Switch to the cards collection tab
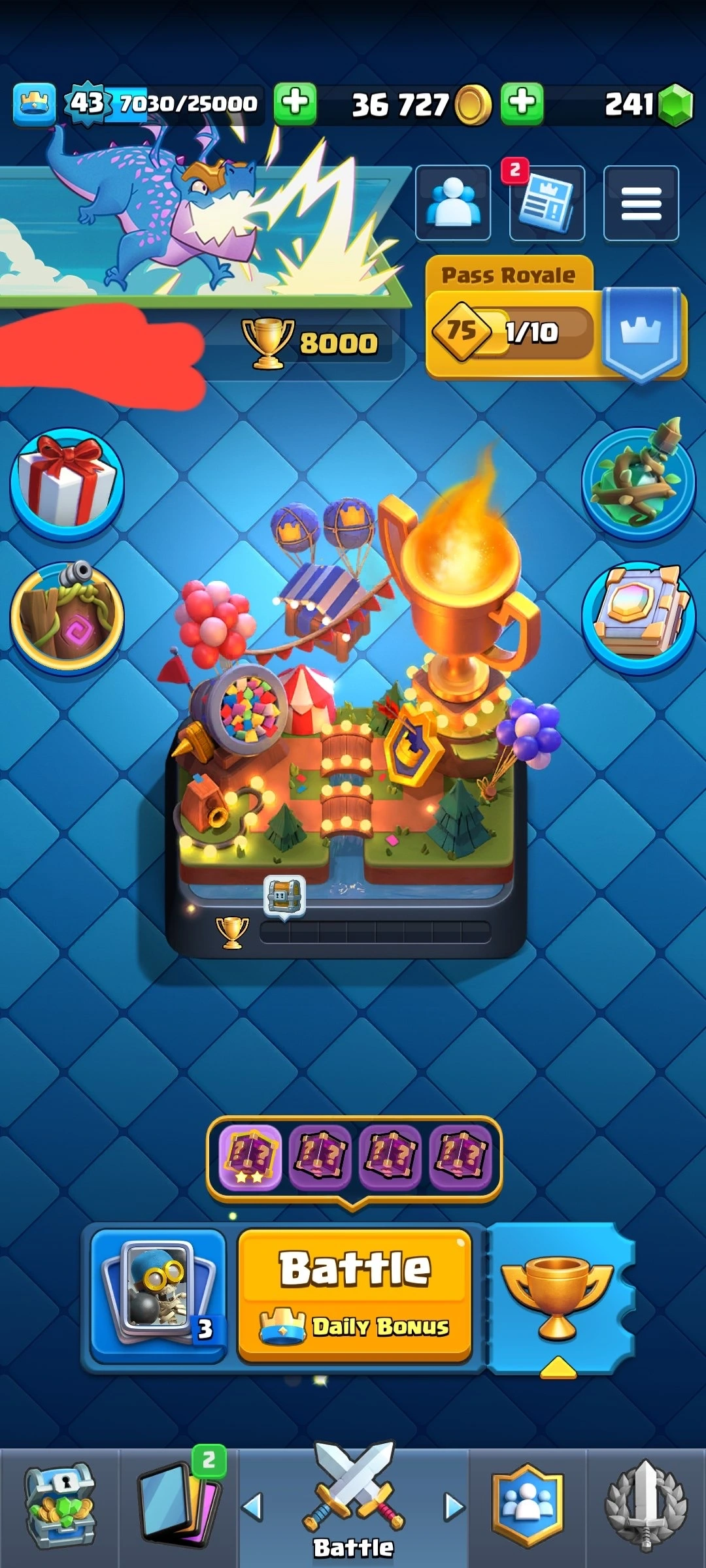706x1568 pixels. 178,1506
